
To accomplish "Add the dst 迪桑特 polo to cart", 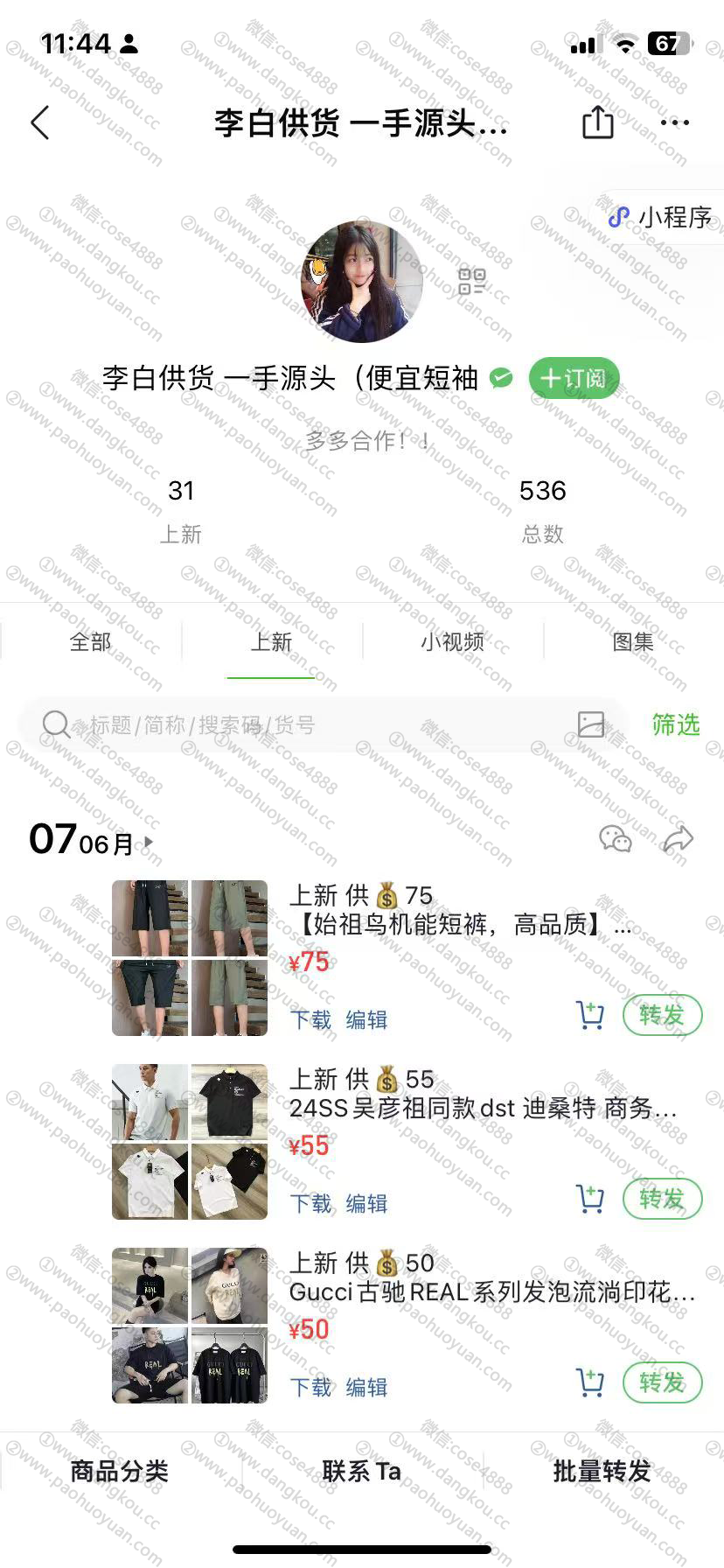I will (x=590, y=1199).
